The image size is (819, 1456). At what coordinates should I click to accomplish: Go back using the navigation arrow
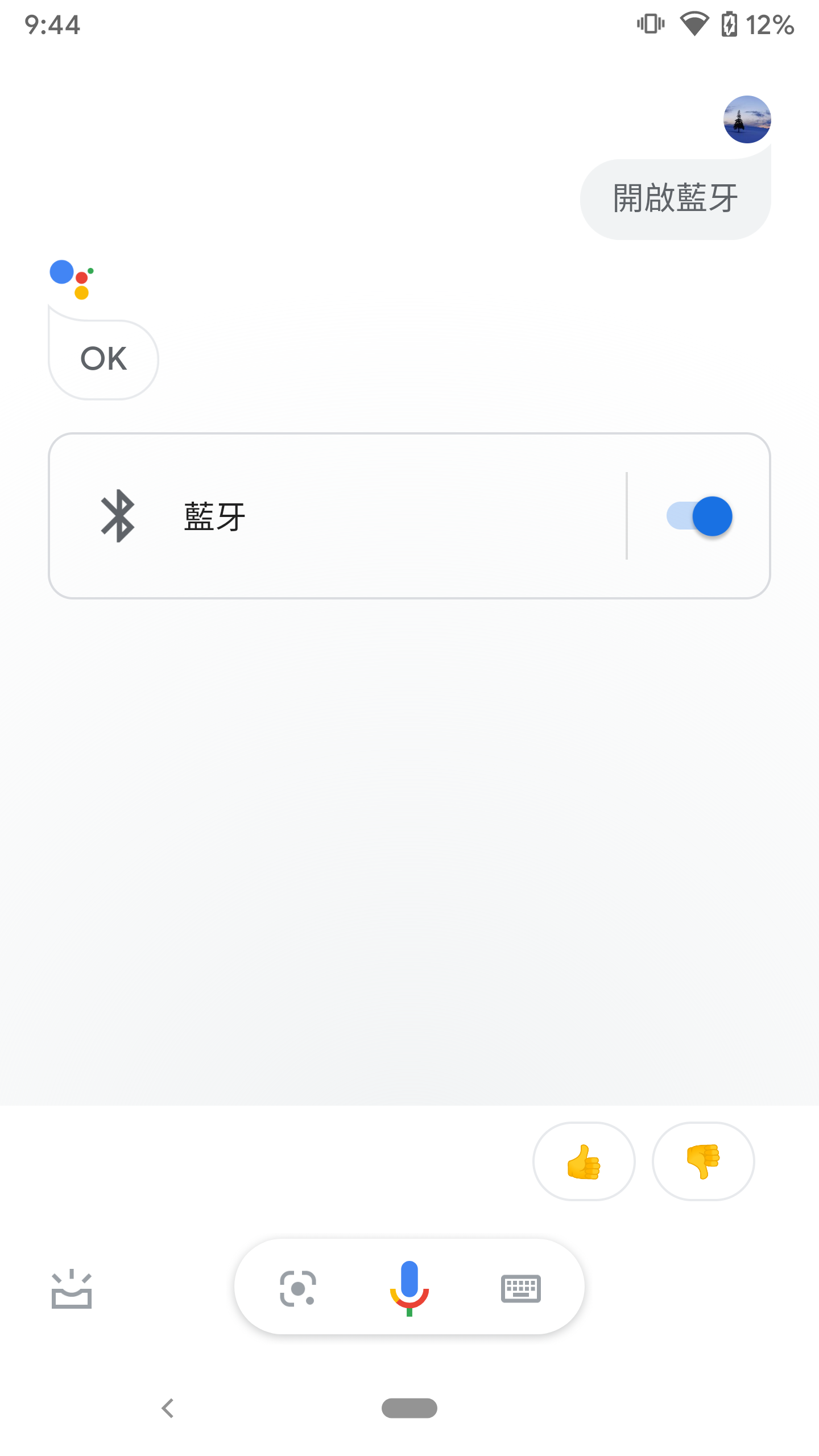coord(167,1408)
